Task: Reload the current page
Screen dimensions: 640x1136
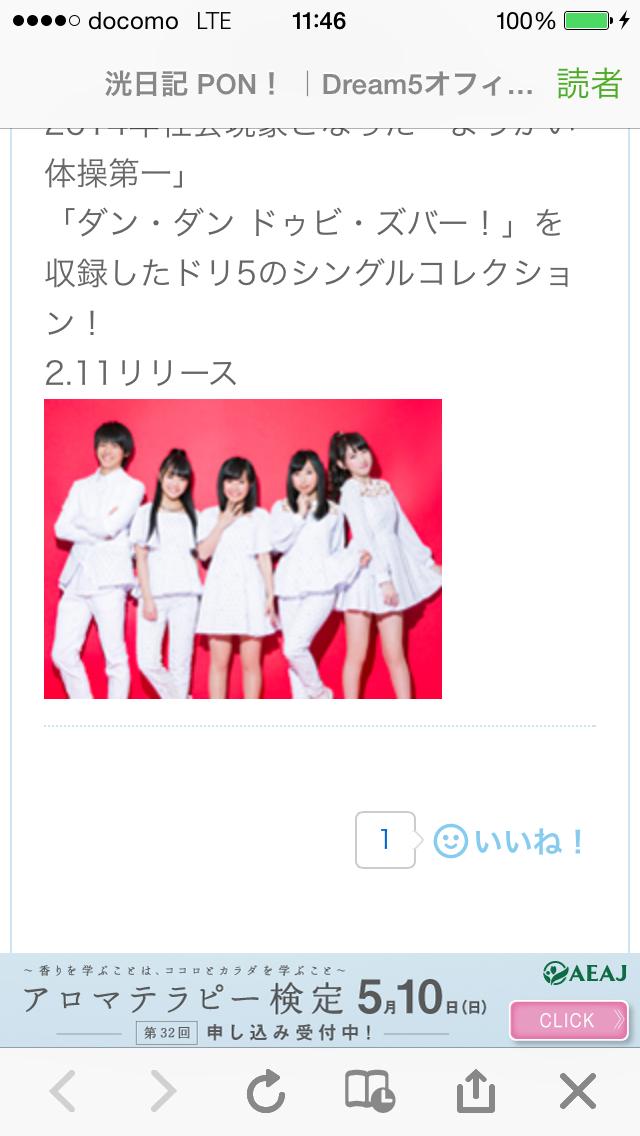Action: [267, 1091]
